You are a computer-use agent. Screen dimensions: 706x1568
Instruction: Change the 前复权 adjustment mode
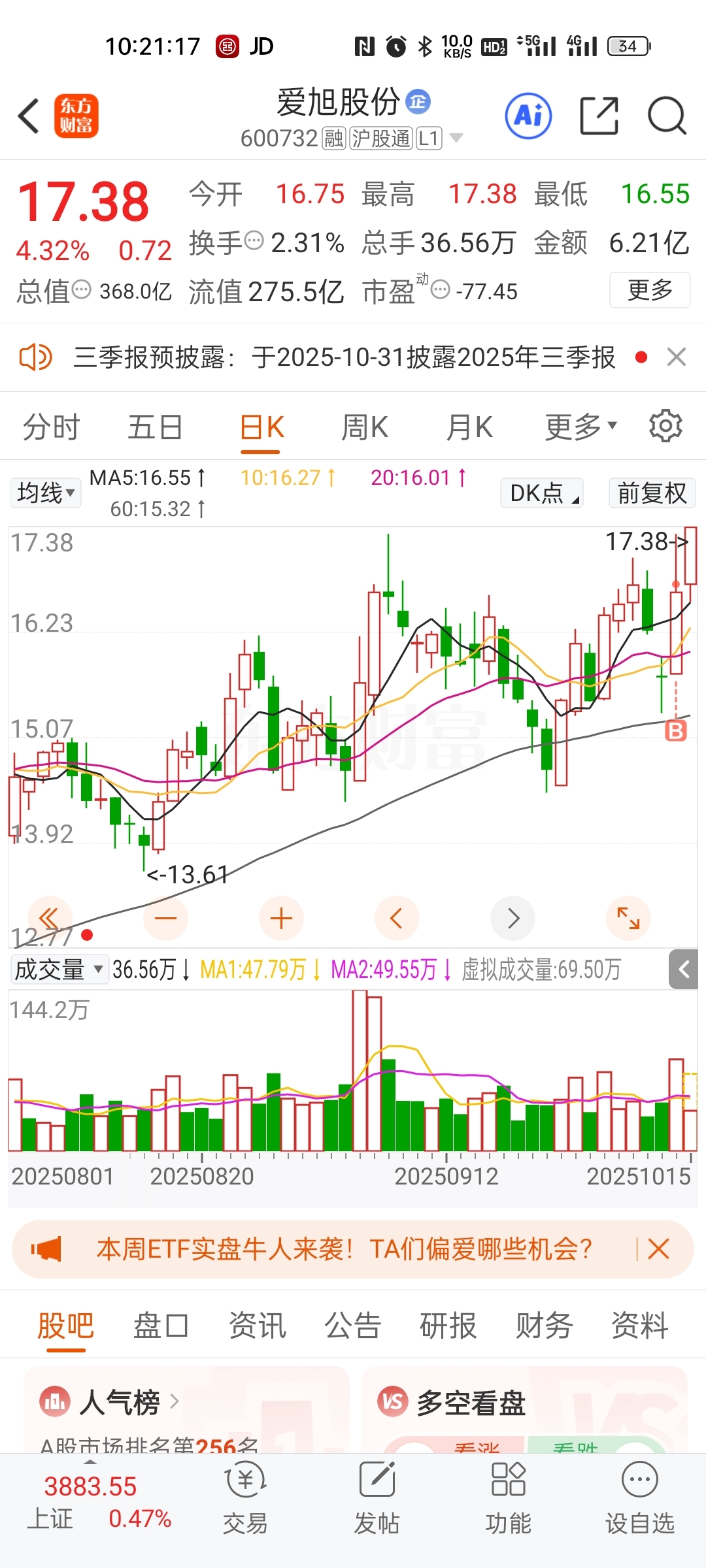[x=652, y=493]
